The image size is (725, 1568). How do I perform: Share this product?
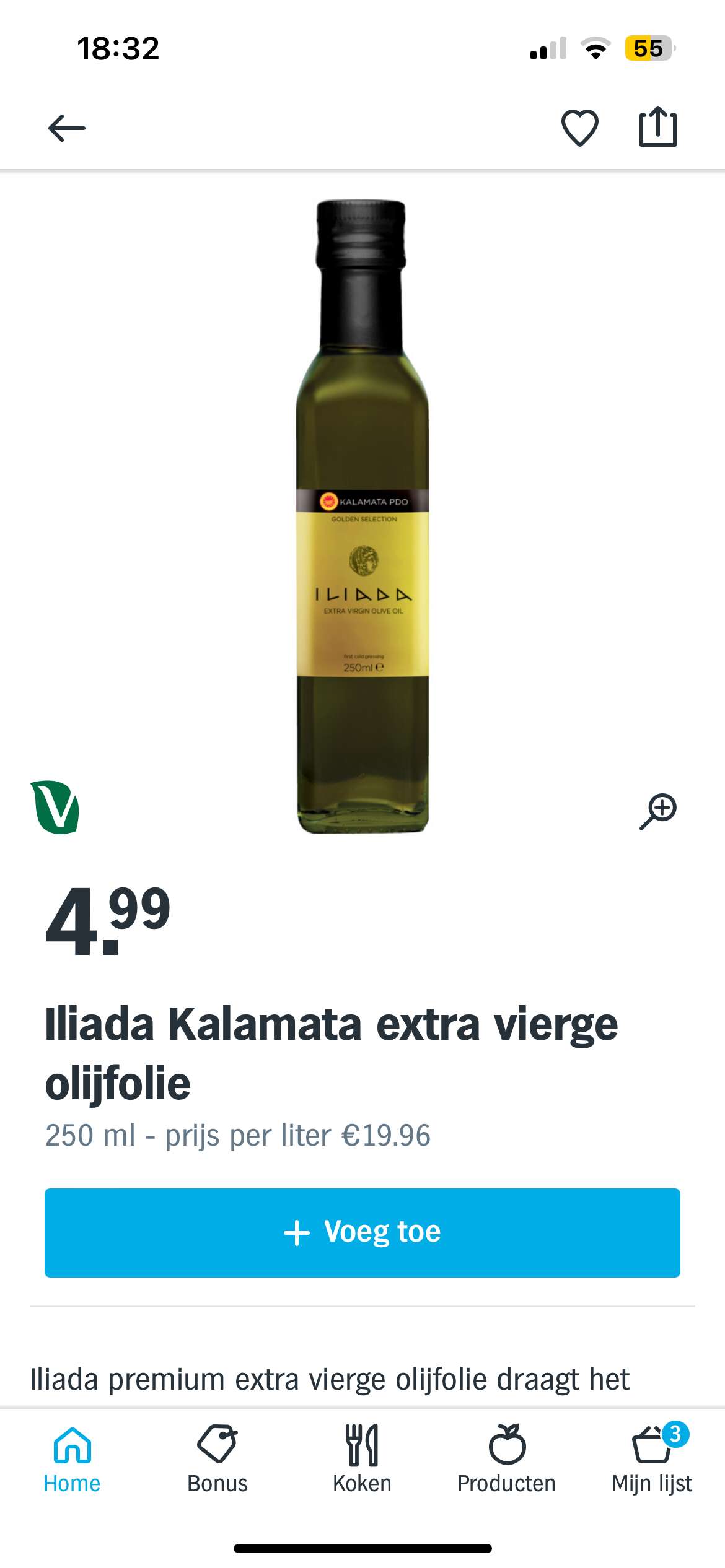point(657,127)
